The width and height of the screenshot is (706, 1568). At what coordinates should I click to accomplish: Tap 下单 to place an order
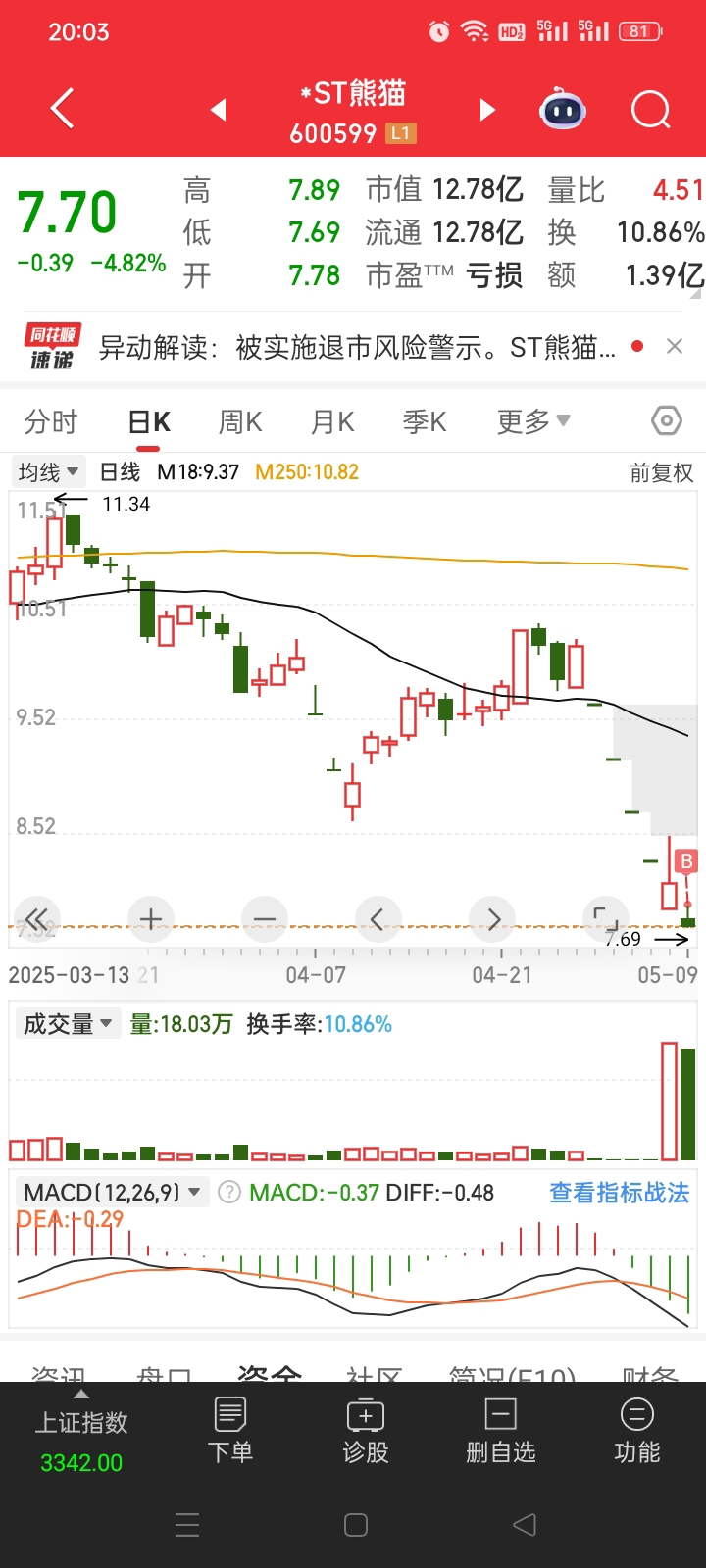click(x=230, y=1430)
